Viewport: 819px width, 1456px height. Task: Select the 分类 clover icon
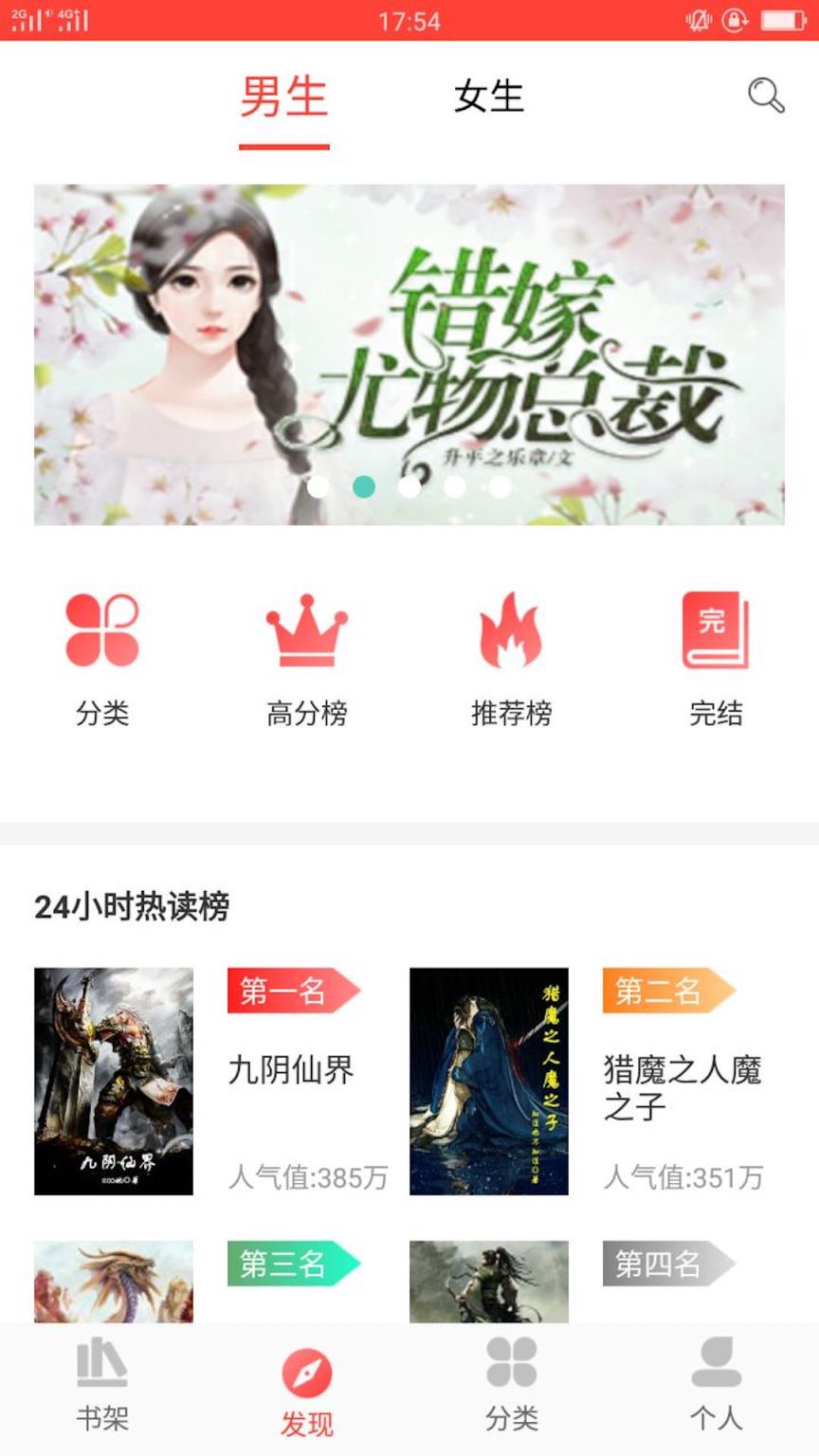102,630
